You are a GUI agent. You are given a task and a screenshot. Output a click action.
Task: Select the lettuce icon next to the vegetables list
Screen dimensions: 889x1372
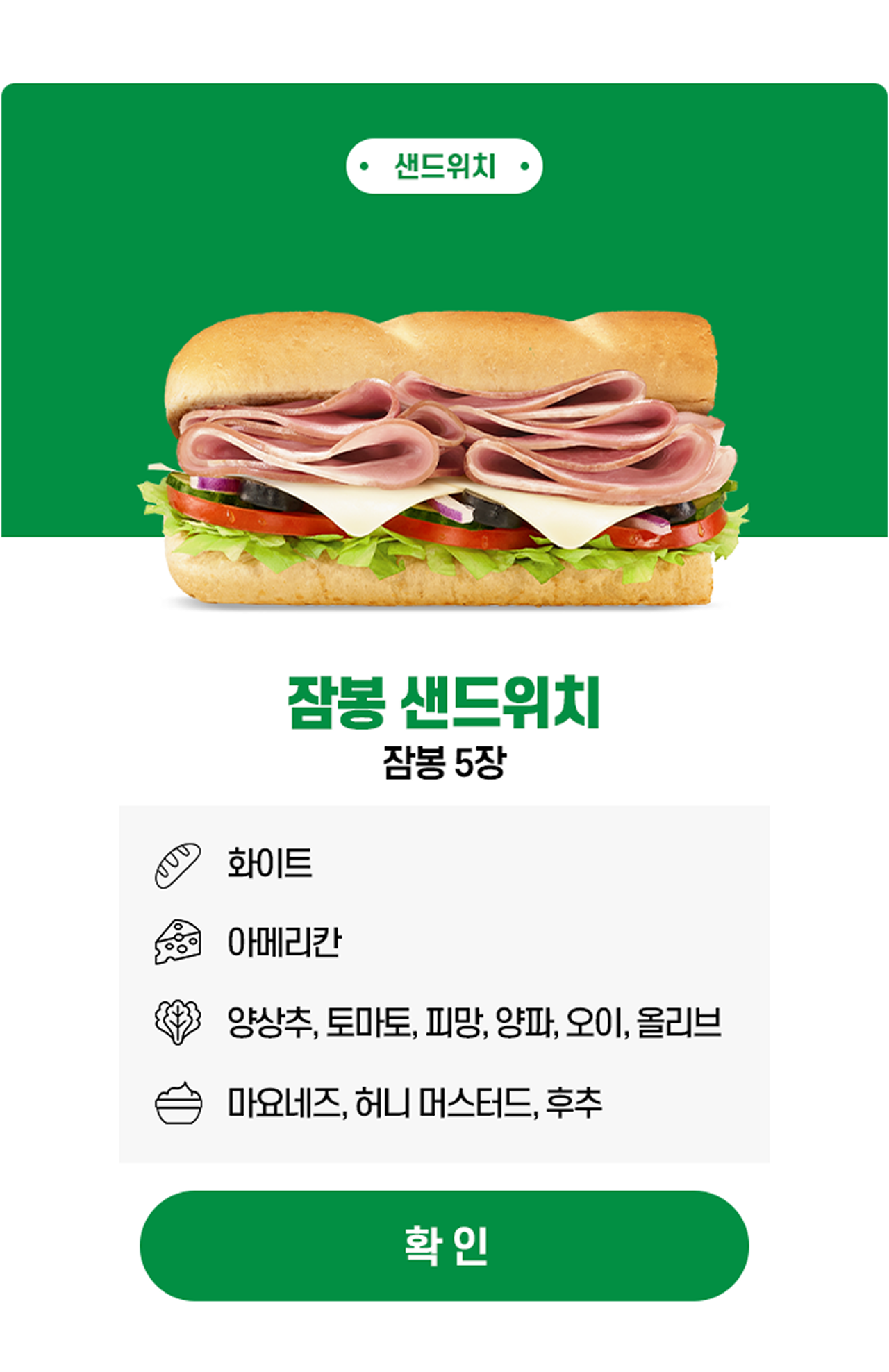[x=179, y=1020]
